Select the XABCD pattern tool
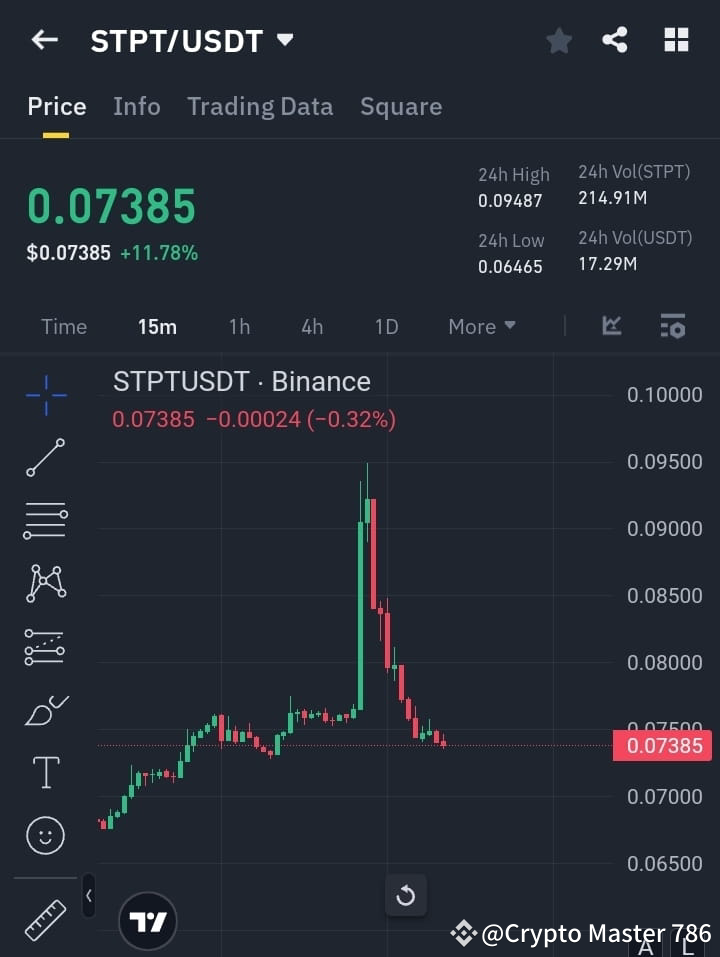Screen dimensions: 720x957 (44, 584)
